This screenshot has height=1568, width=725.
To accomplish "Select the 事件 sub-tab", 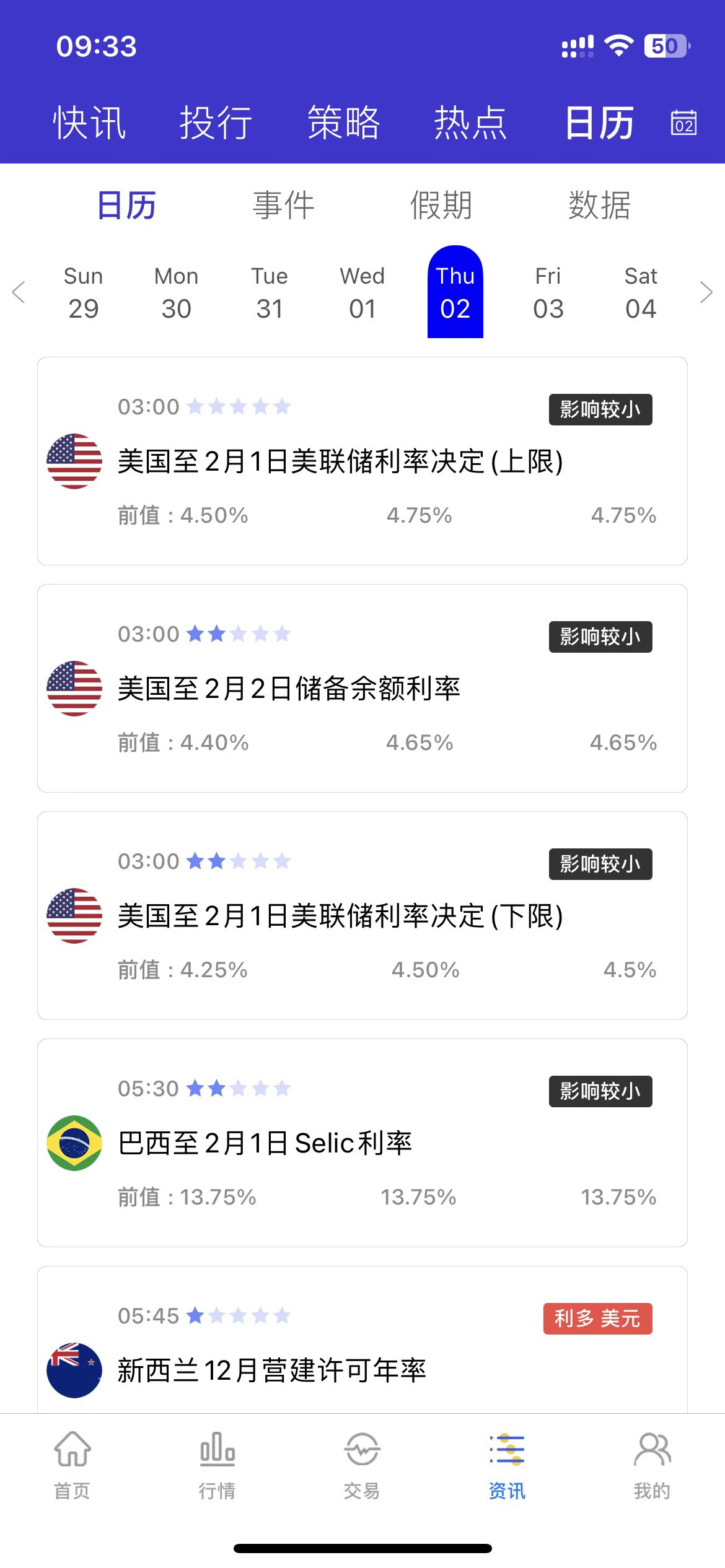I will click(284, 206).
